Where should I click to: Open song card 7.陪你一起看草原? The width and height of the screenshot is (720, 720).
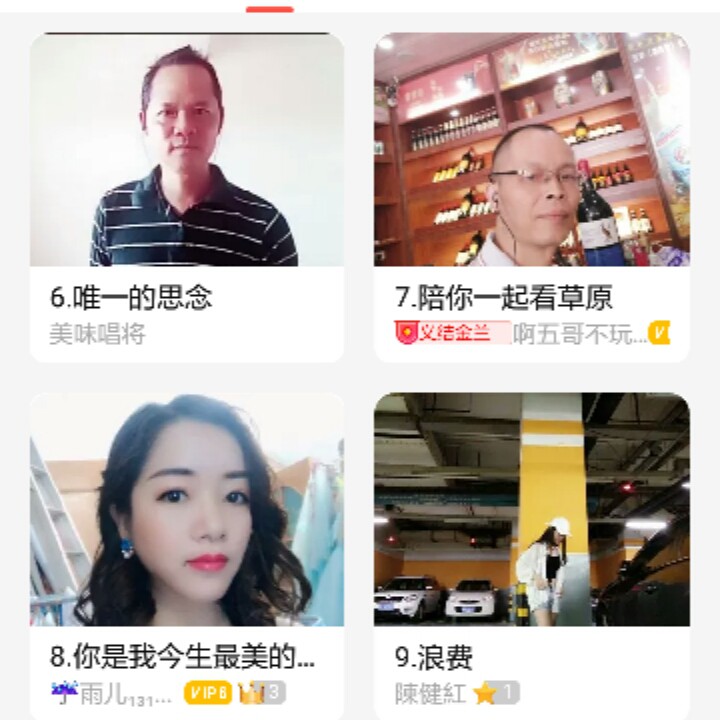(532, 150)
